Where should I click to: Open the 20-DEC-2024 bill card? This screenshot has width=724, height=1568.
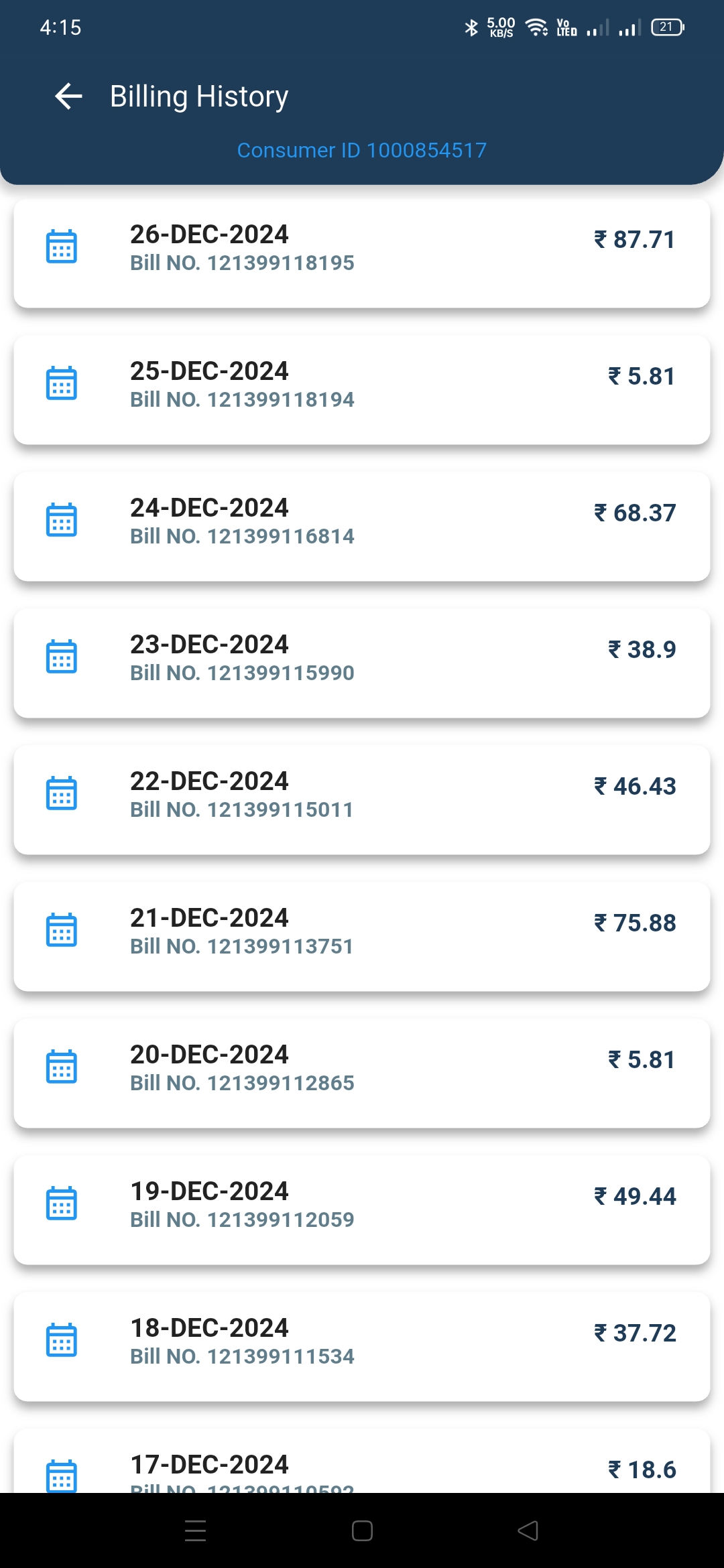tap(362, 1074)
